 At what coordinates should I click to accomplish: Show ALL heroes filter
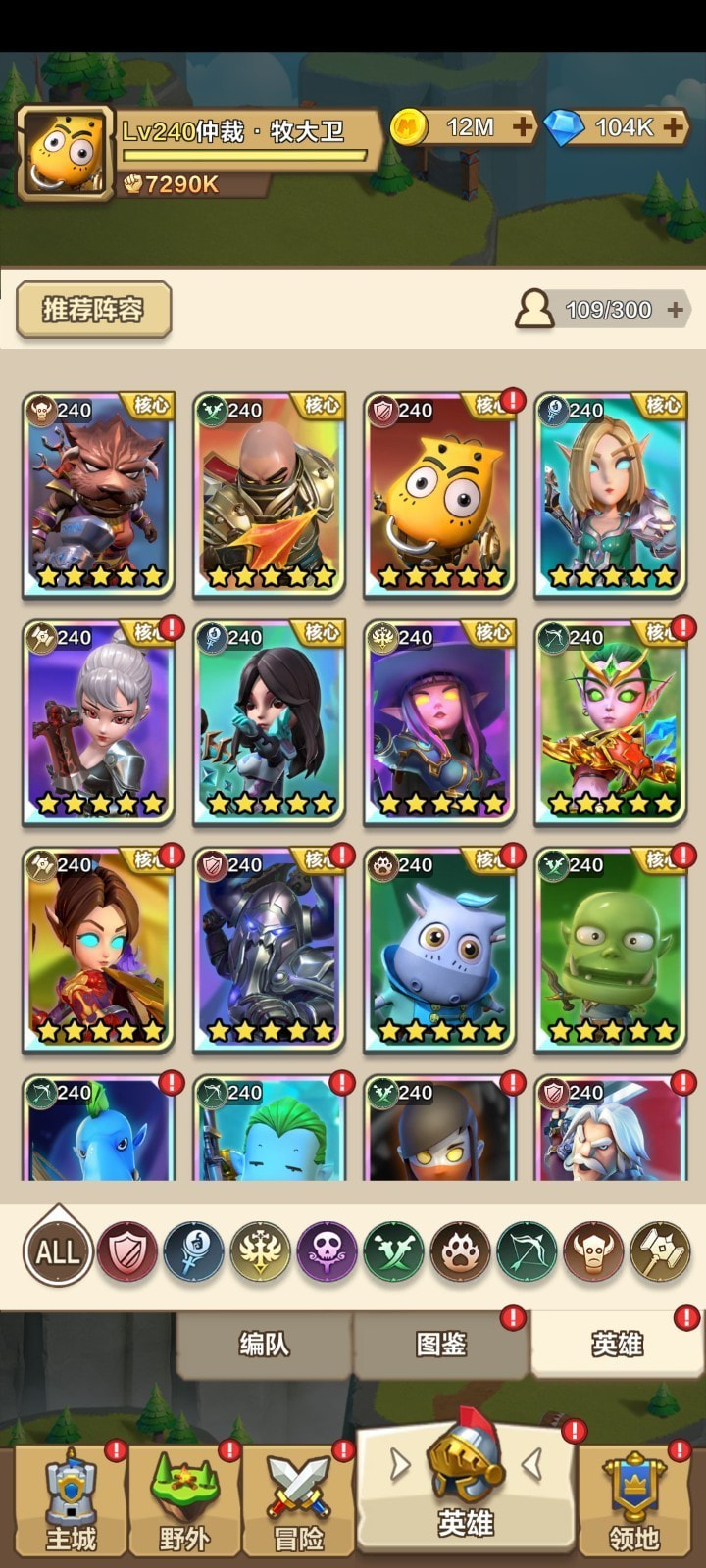(58, 1251)
